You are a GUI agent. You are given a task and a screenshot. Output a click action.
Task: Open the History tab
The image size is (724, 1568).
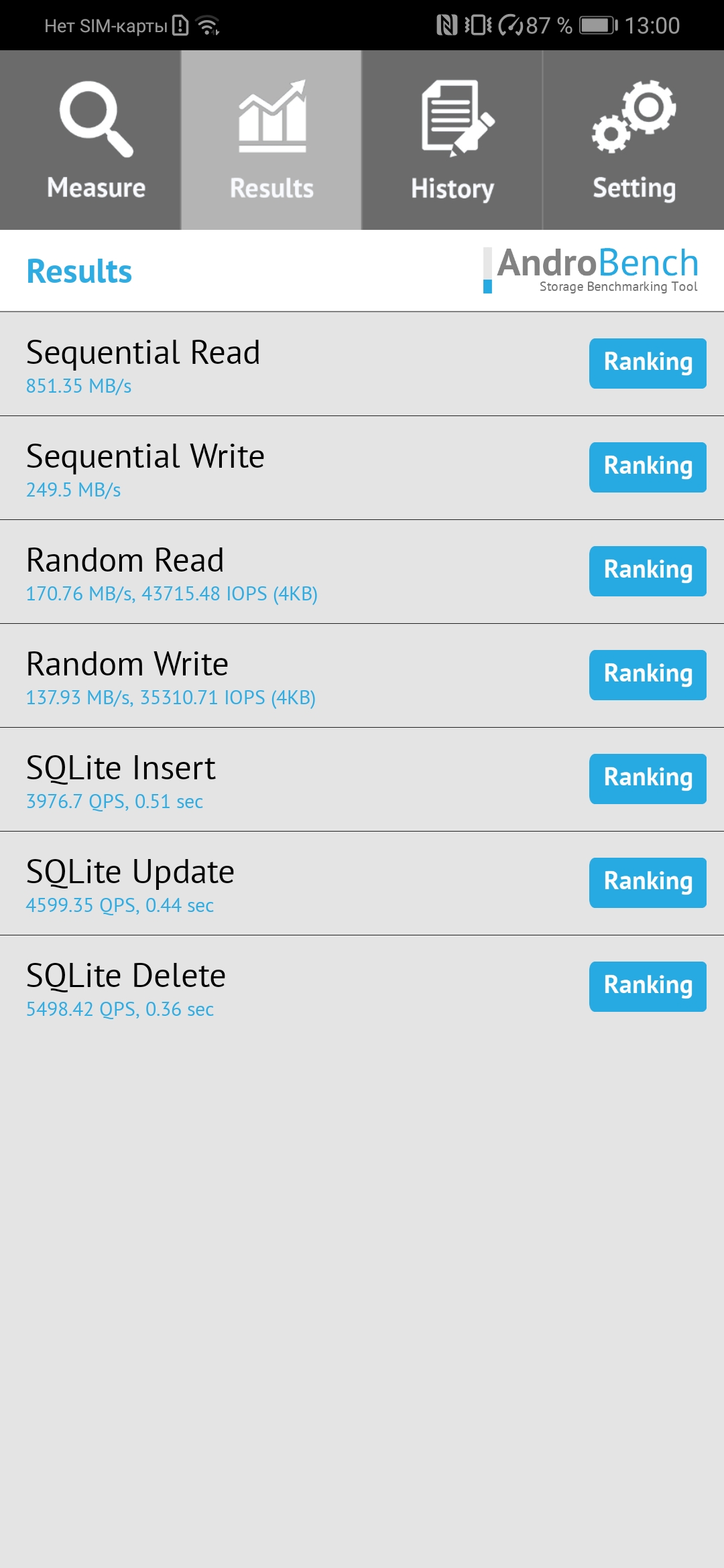click(x=452, y=141)
